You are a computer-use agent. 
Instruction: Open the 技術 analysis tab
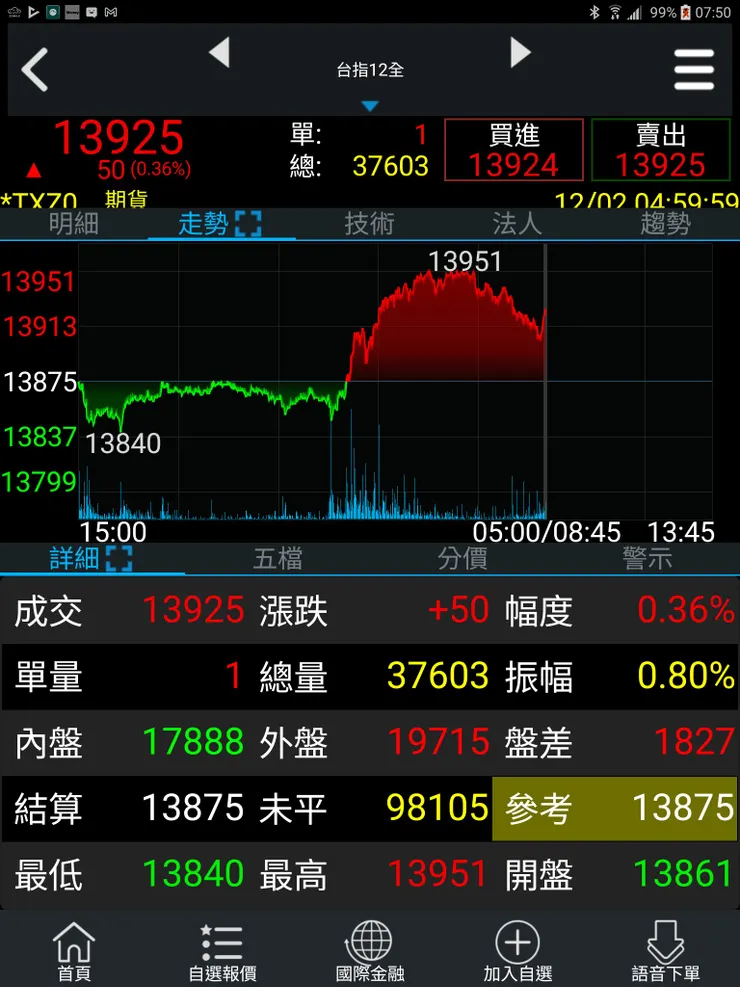coord(369,224)
